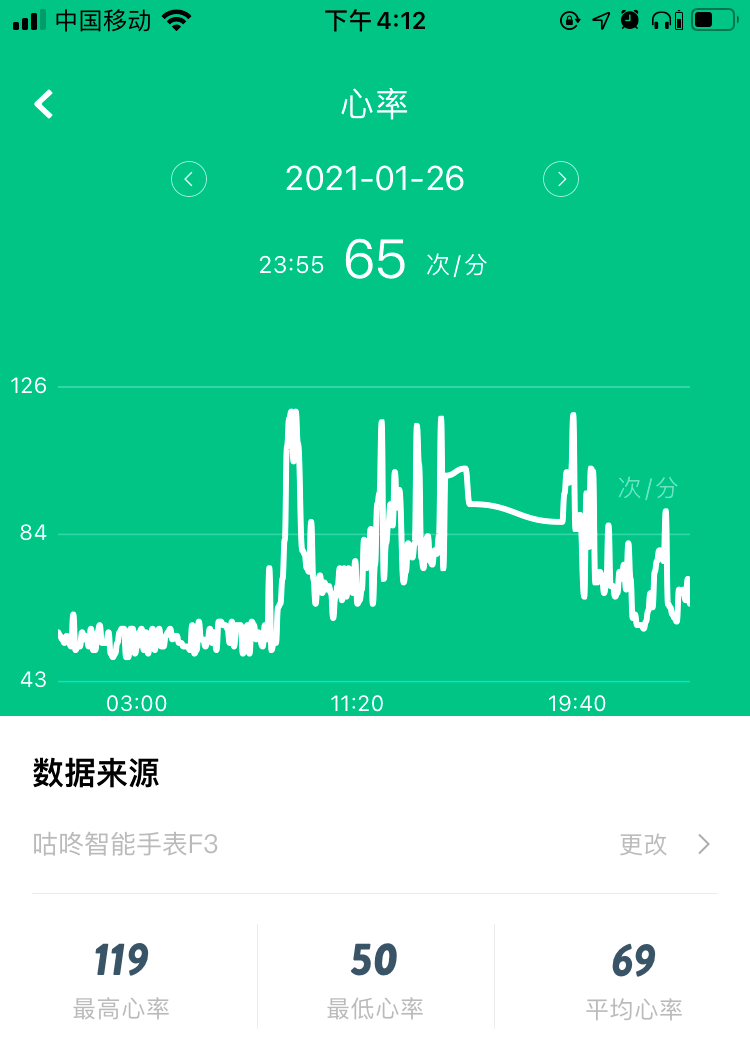Tap the back arrow to exit heart rate
This screenshot has width=750, height=1037.
[x=43, y=104]
